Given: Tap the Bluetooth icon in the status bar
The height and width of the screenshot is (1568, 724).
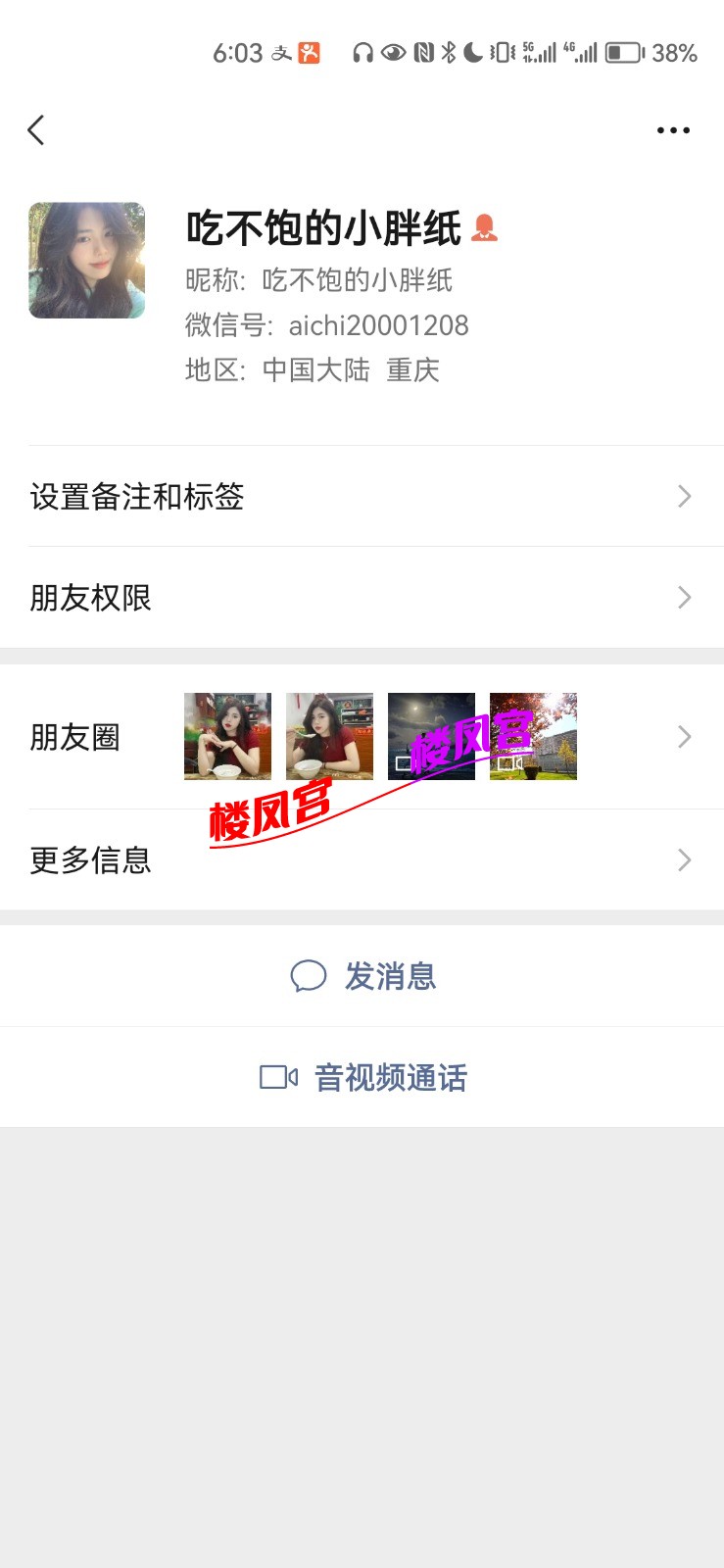Looking at the screenshot, I should (x=448, y=53).
